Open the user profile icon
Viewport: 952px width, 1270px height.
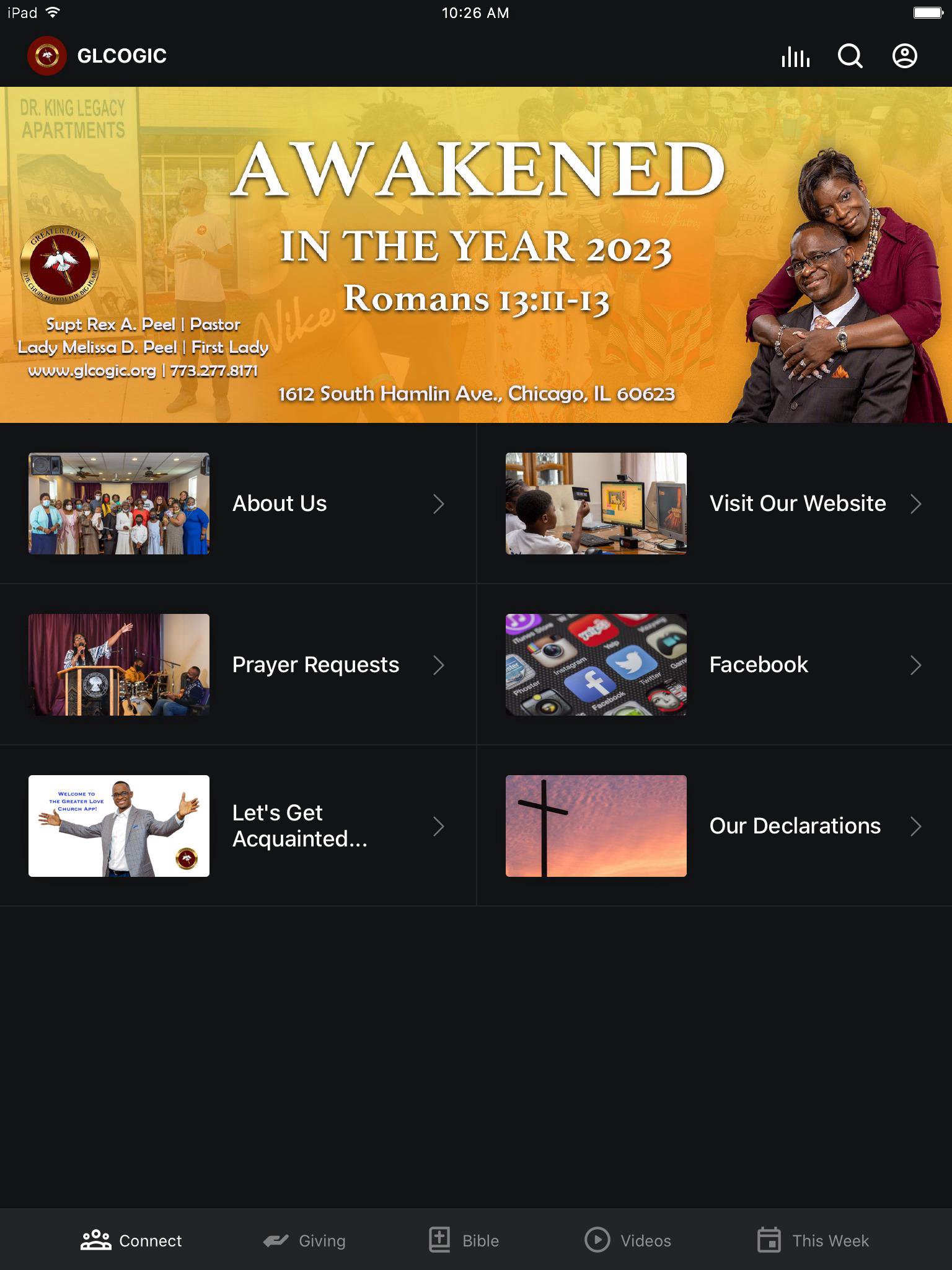coord(904,56)
